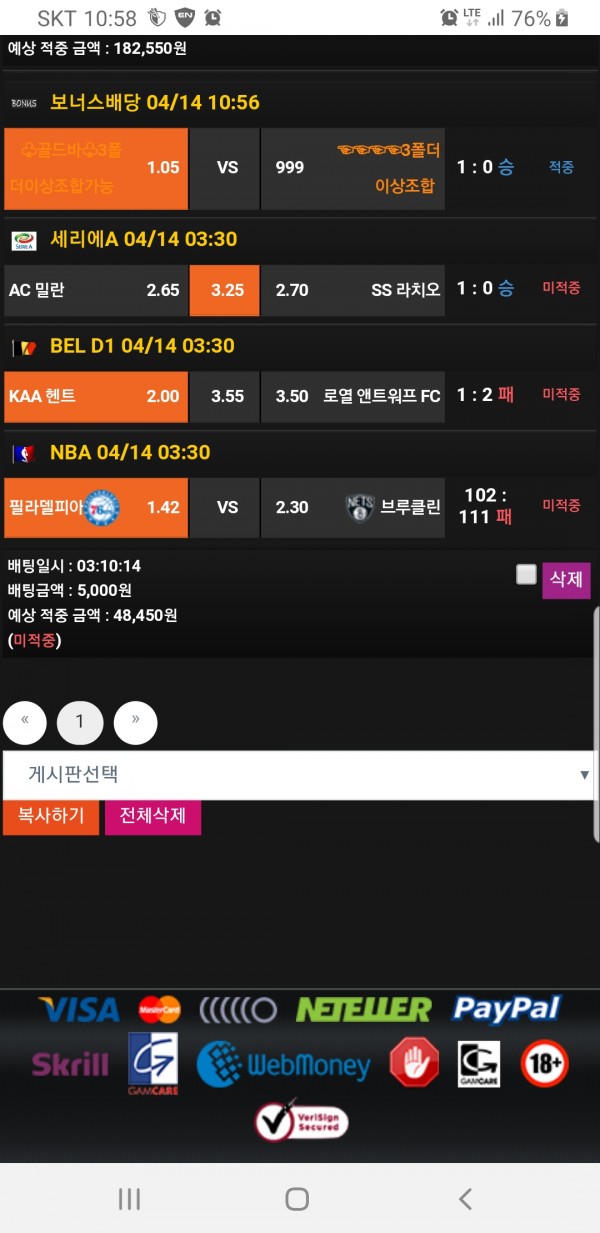Viewport: 600px width, 1233px height.
Task: Select page 1 in pagination
Action: 80,722
